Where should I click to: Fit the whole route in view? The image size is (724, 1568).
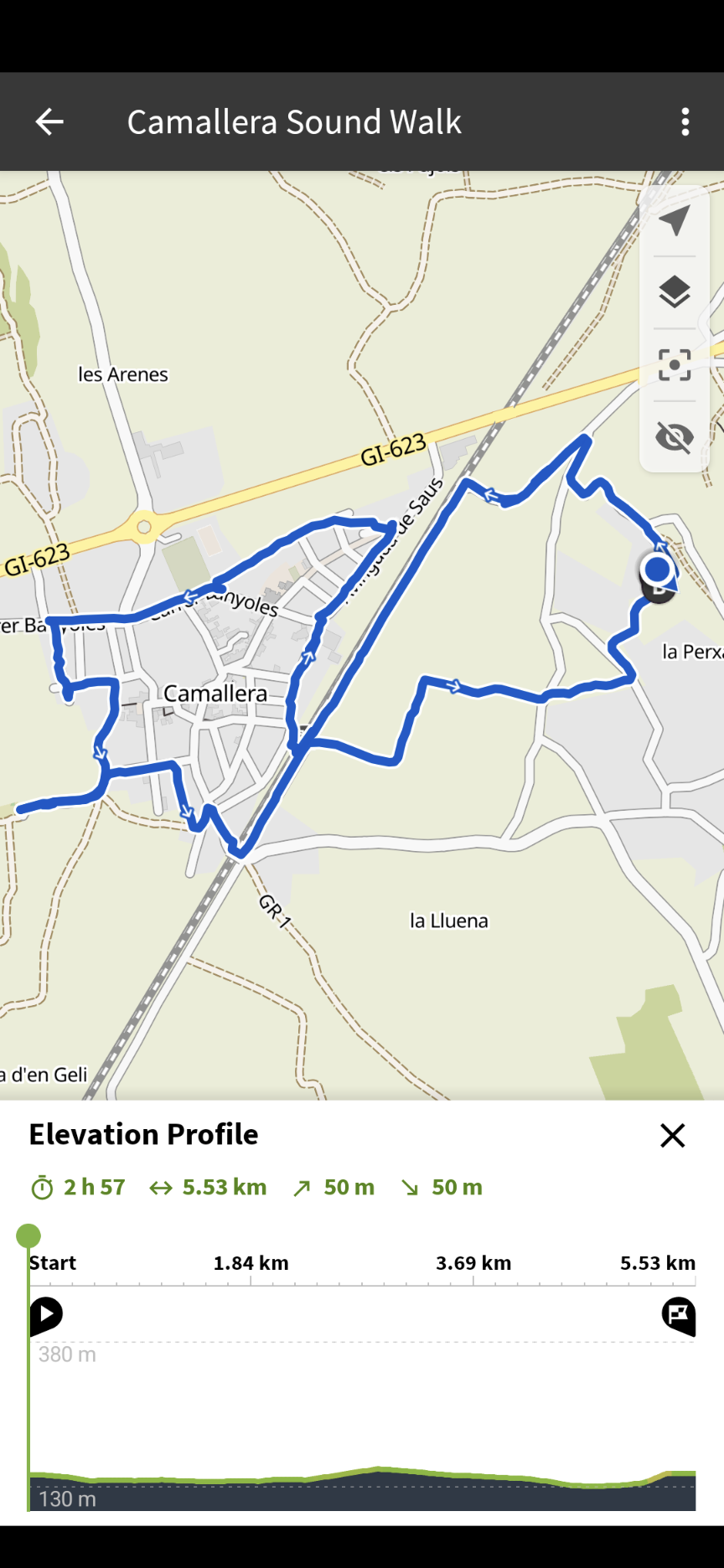coord(675,365)
